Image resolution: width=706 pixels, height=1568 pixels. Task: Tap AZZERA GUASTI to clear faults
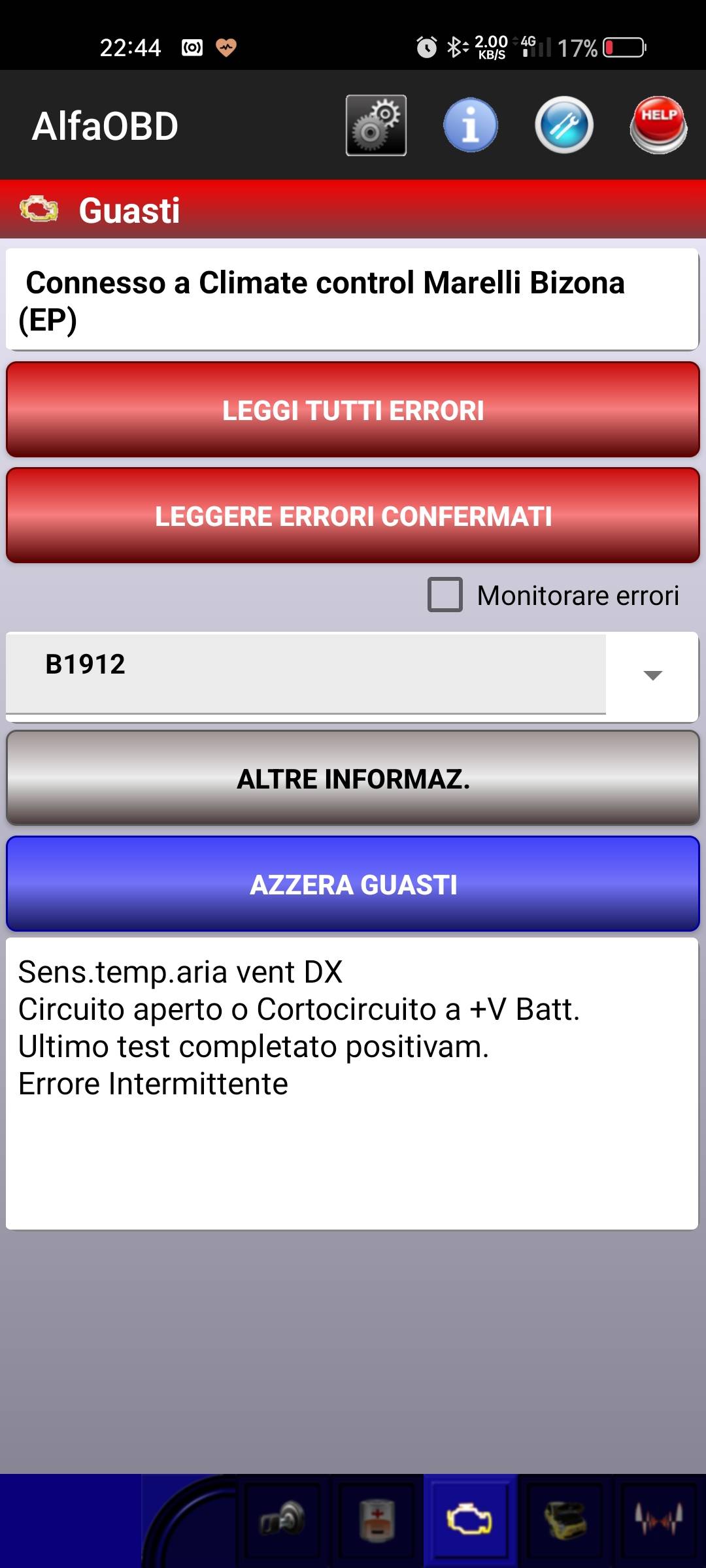pyautogui.click(x=353, y=884)
